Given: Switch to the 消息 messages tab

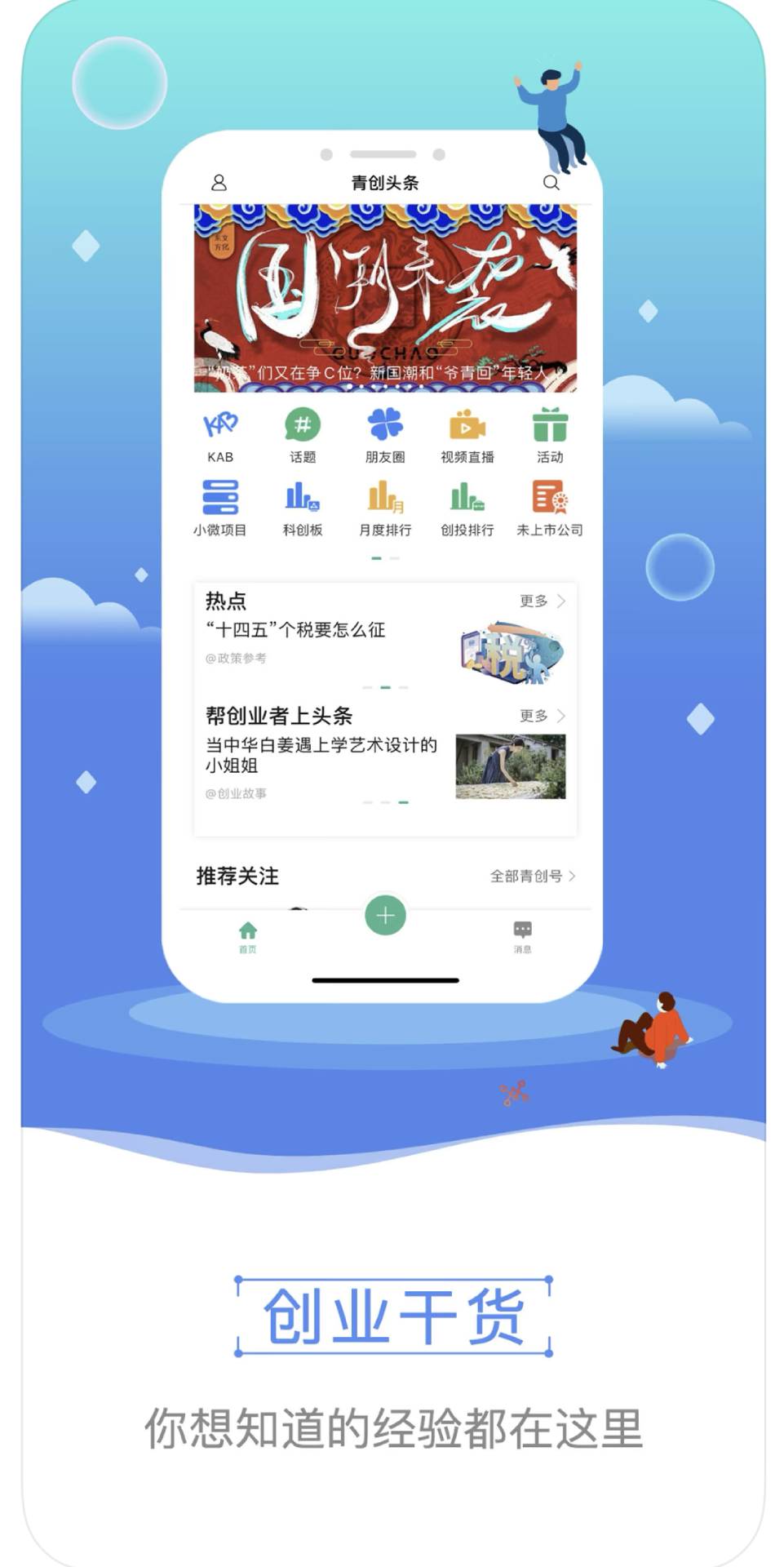Looking at the screenshot, I should tap(522, 934).
